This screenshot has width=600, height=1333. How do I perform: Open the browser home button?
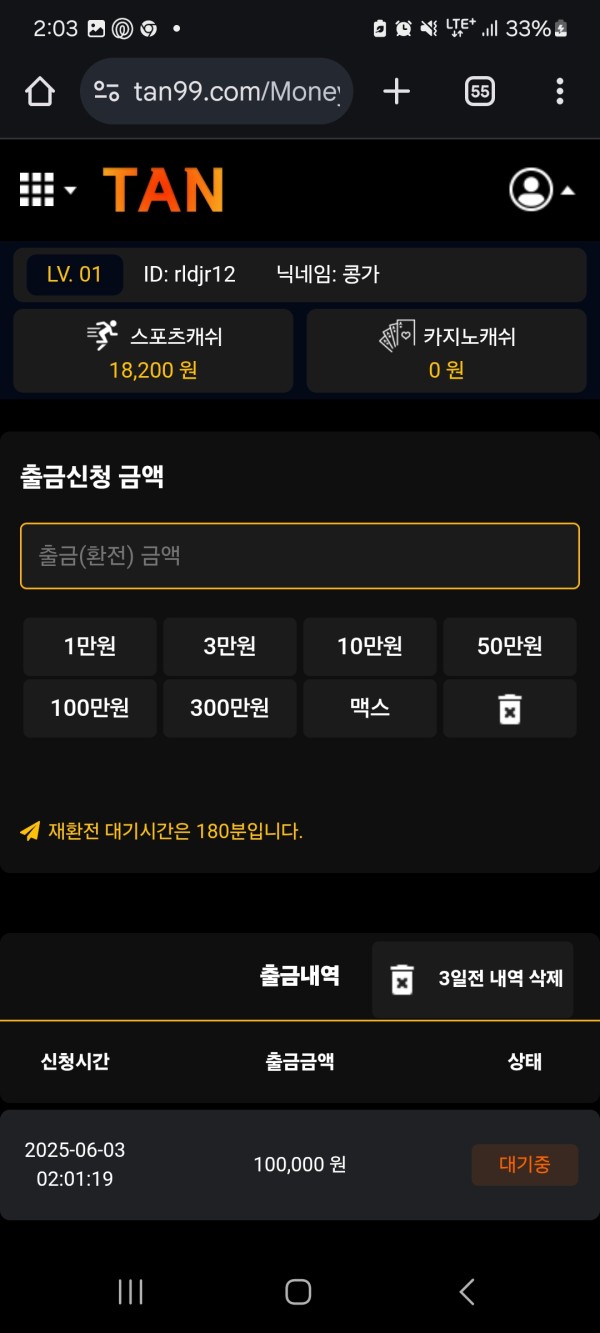pos(40,92)
